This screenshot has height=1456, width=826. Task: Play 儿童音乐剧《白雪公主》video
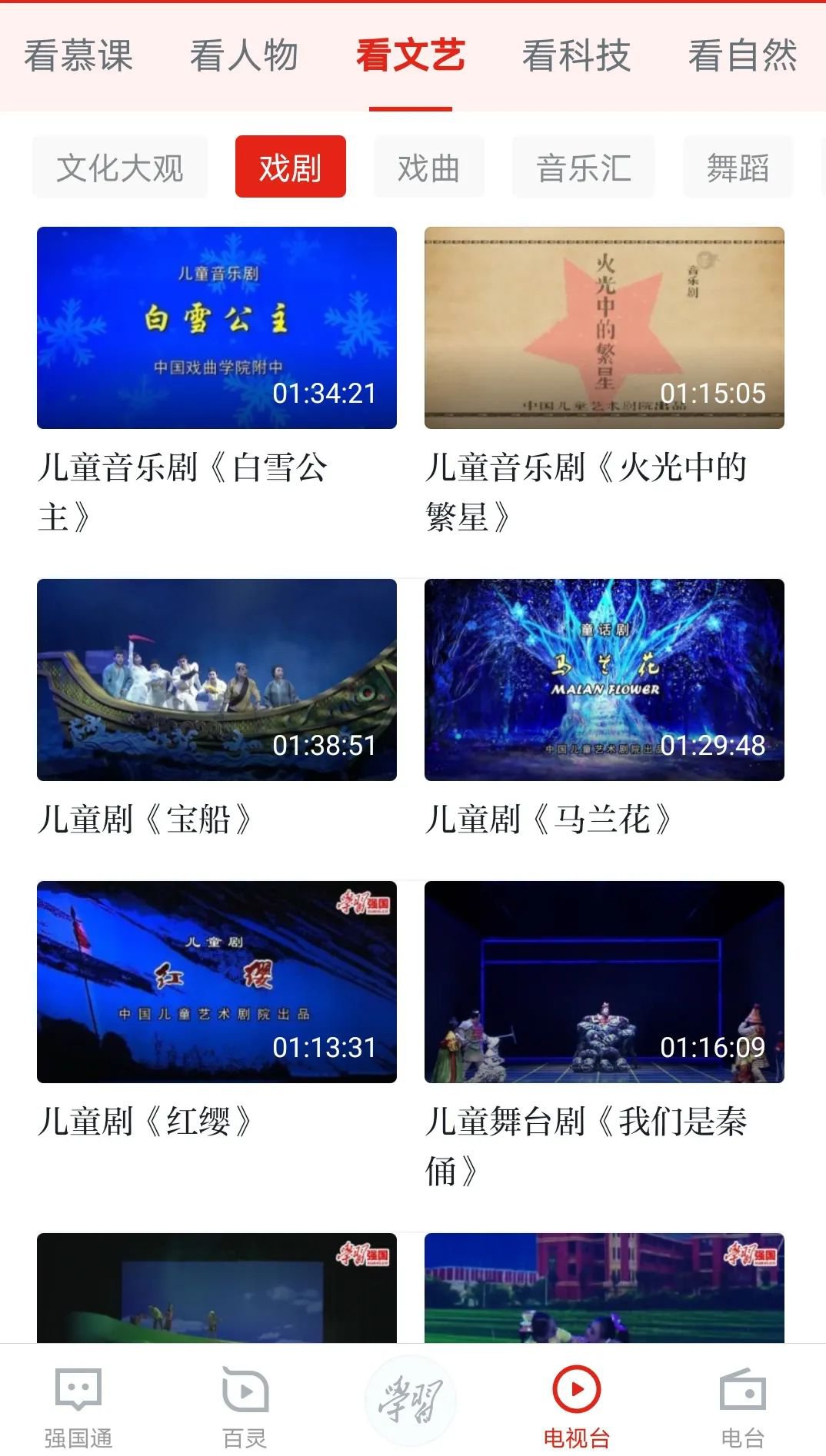[x=217, y=327]
